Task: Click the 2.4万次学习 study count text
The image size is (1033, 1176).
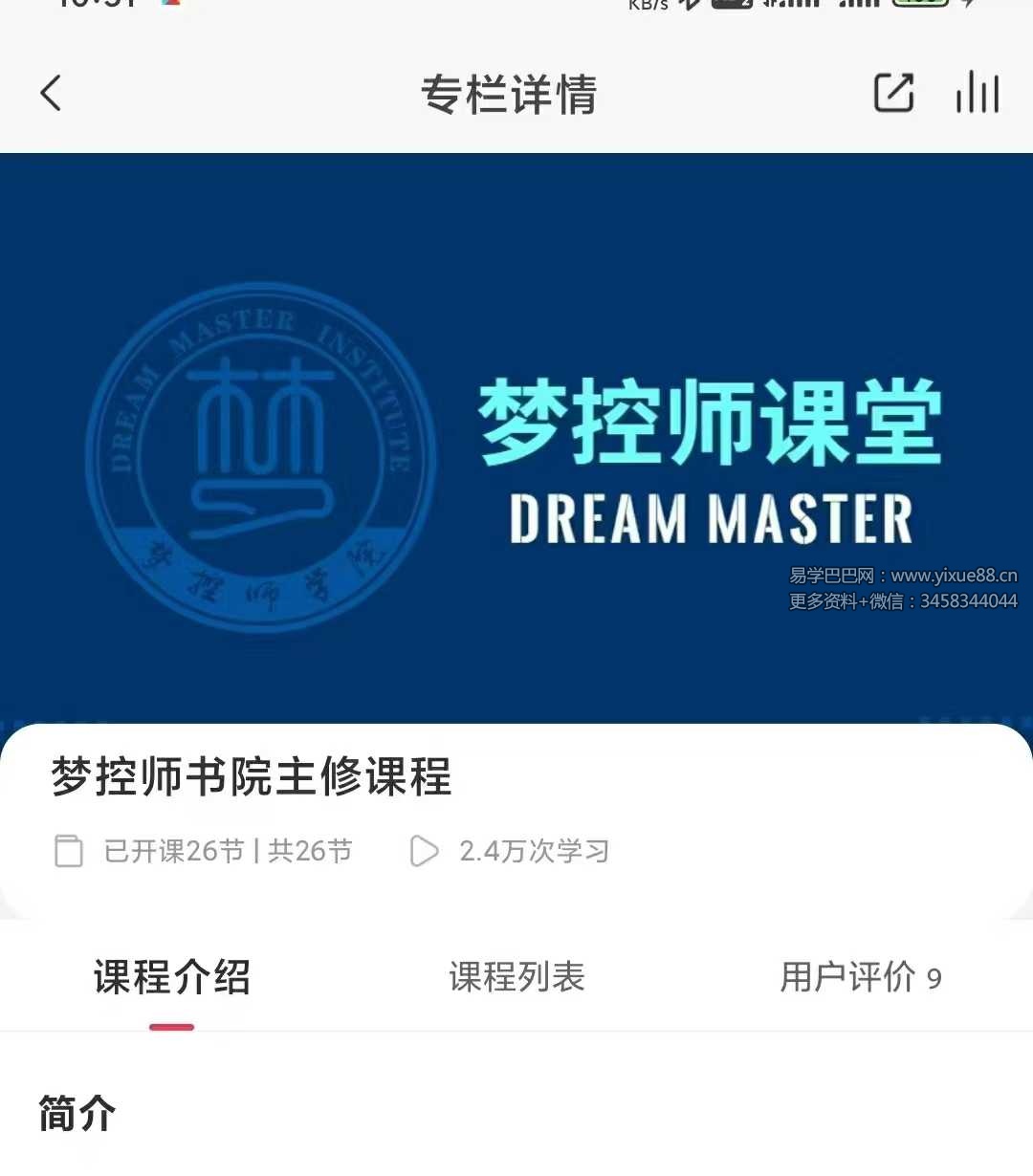Action: click(534, 850)
